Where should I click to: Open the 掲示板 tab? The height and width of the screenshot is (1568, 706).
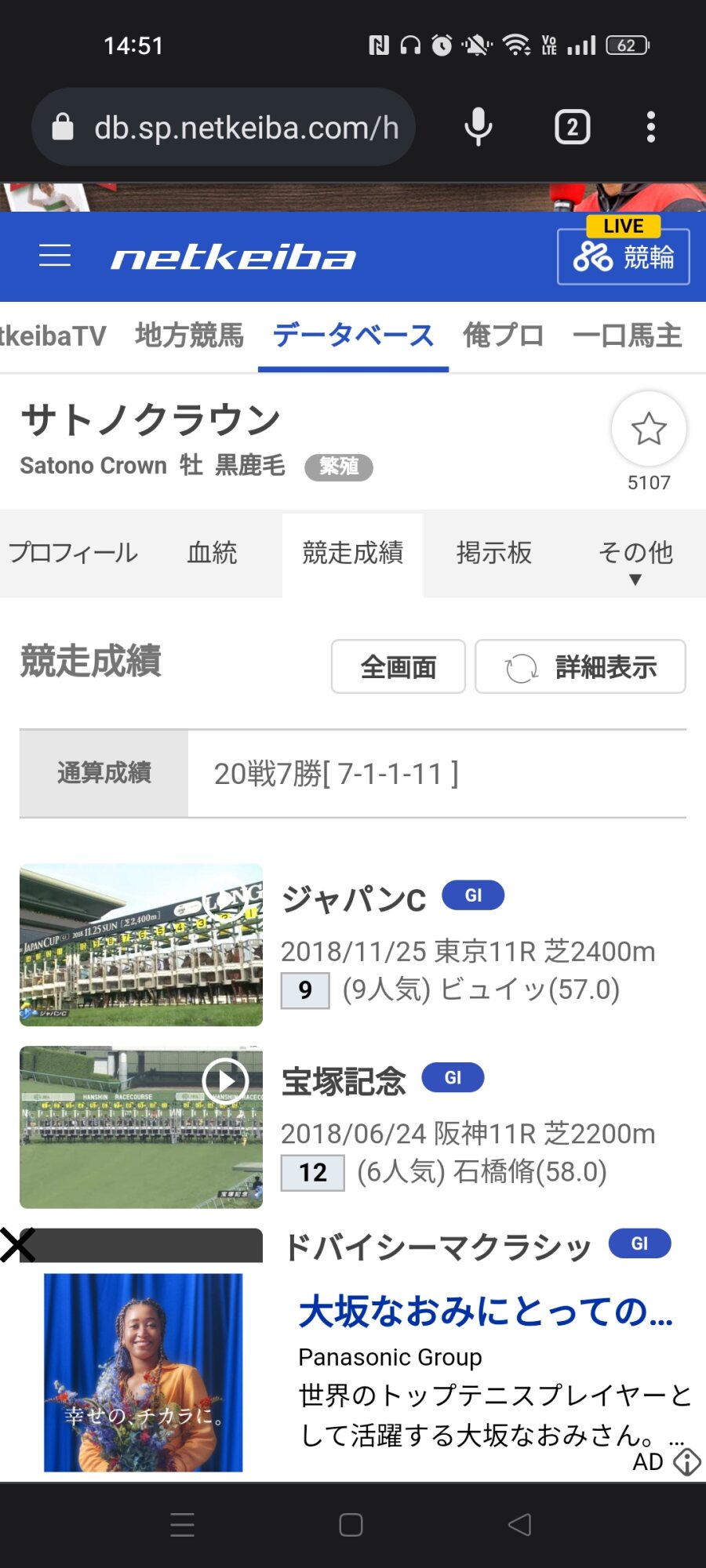point(494,553)
